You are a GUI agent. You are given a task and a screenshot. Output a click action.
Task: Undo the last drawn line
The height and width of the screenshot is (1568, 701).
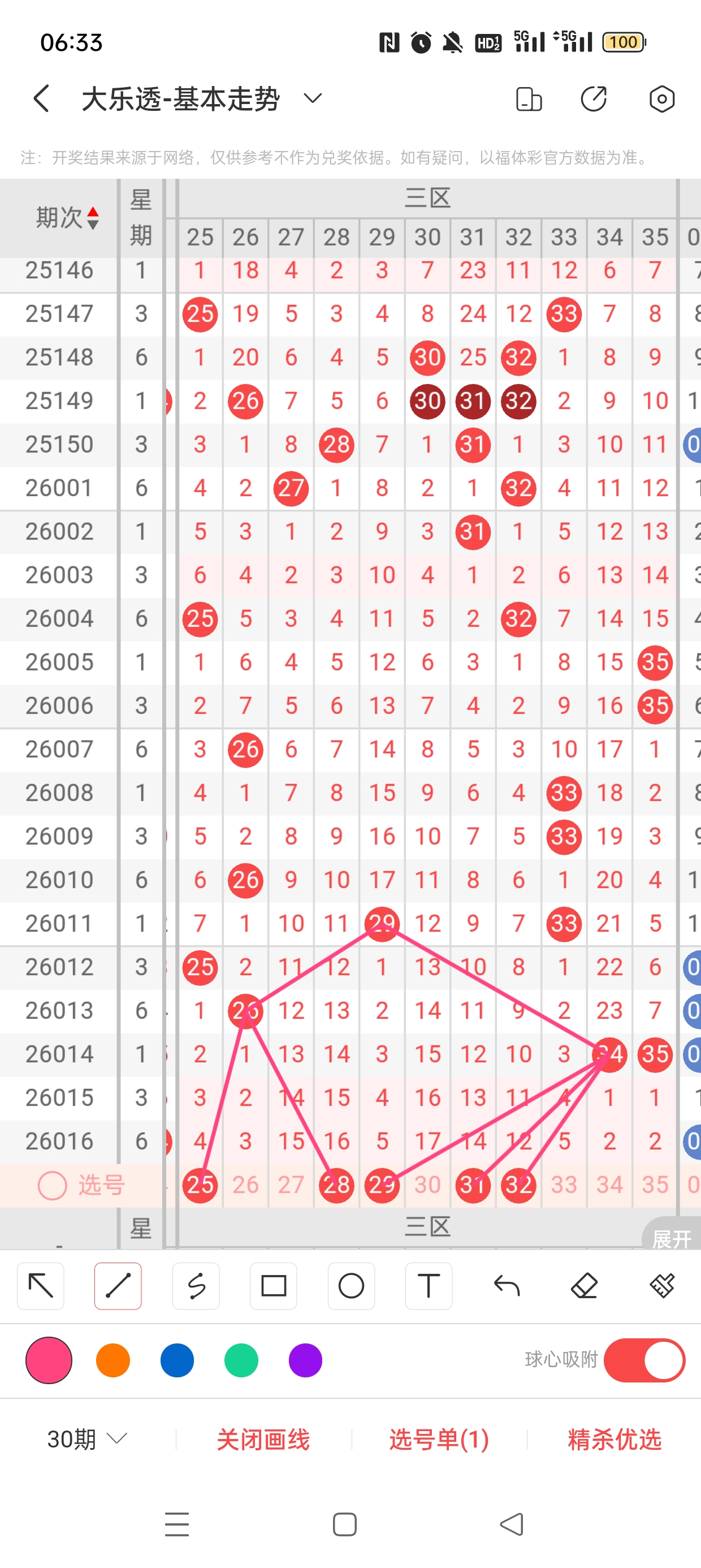point(507,1286)
